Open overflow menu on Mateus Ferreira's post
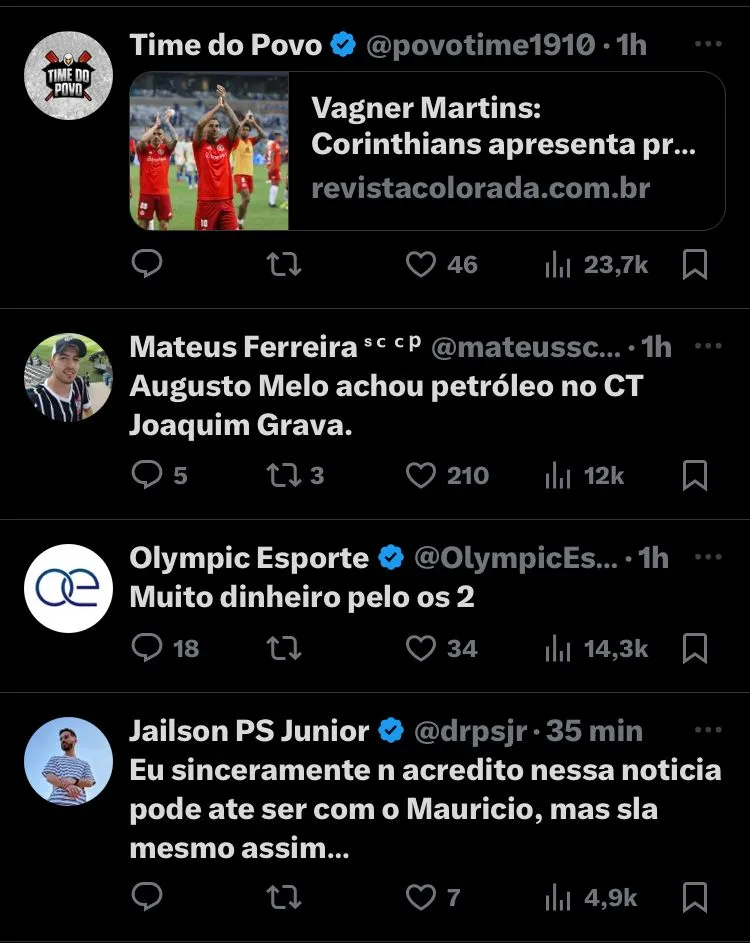The width and height of the screenshot is (750, 943). [x=708, y=347]
